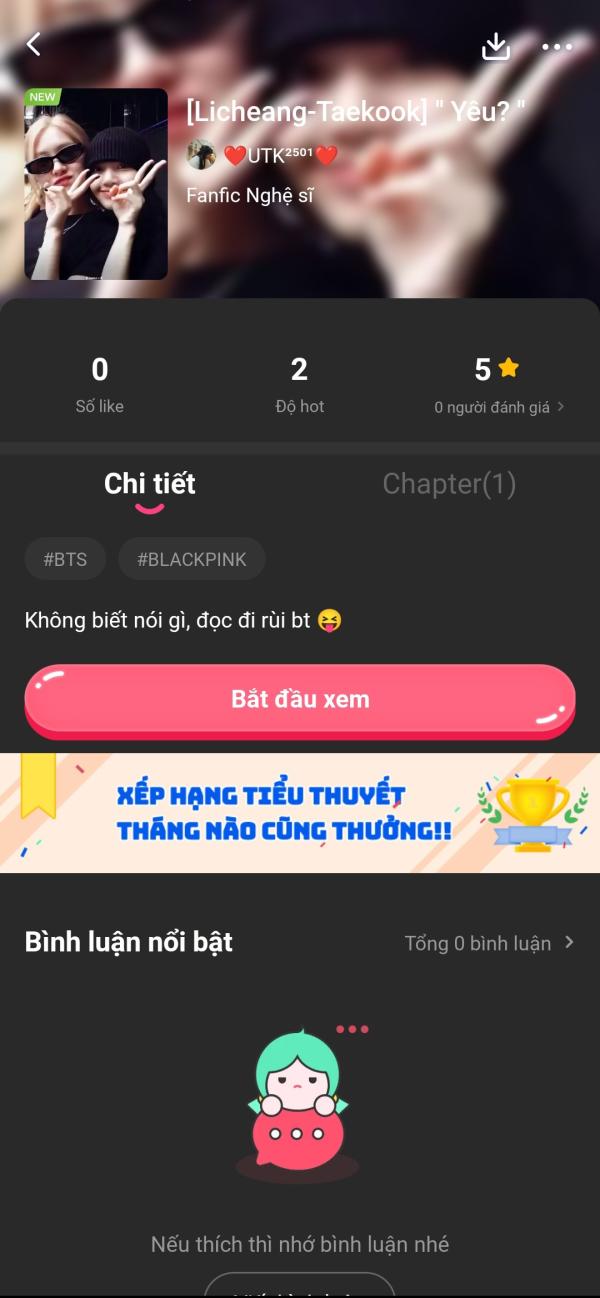View author UTK's profile
The height and width of the screenshot is (1298, 600).
(262, 155)
